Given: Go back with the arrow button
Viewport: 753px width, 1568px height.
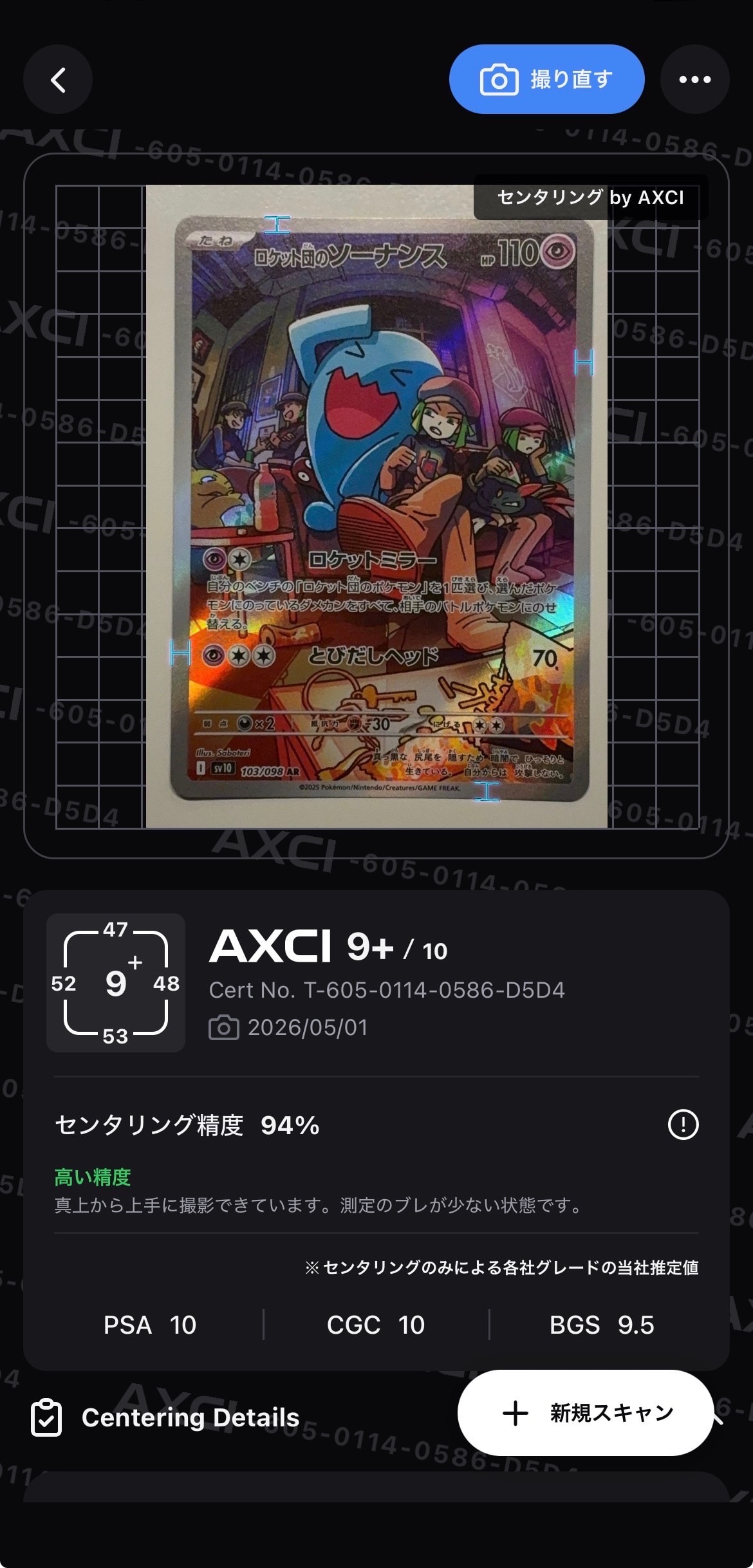Looking at the screenshot, I should (58, 80).
